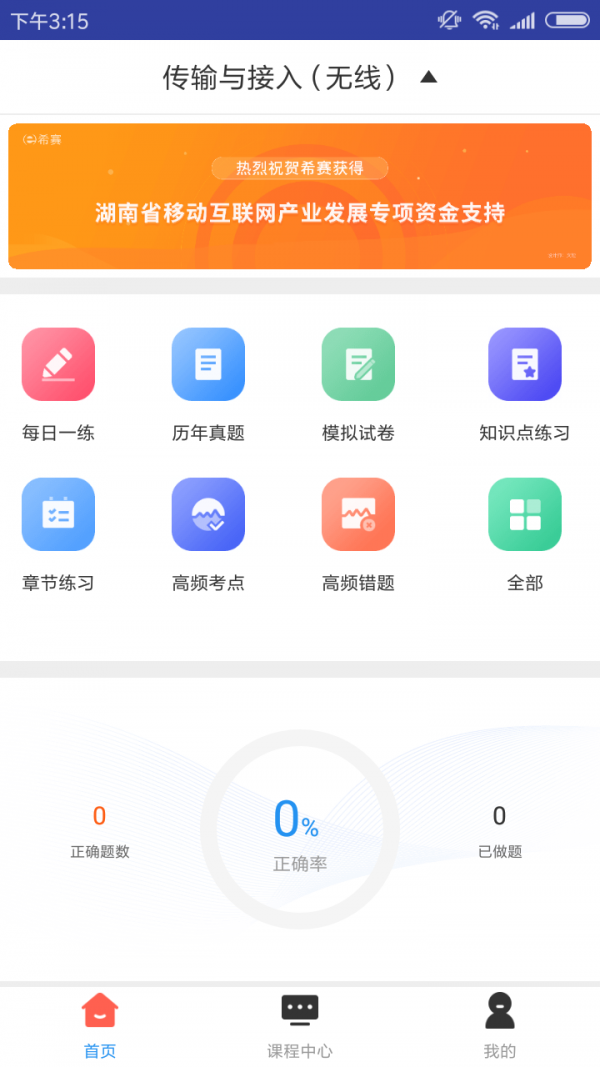Switch to the 课程中心 course center tab
Viewport: 600px width, 1067px height.
[x=300, y=1025]
